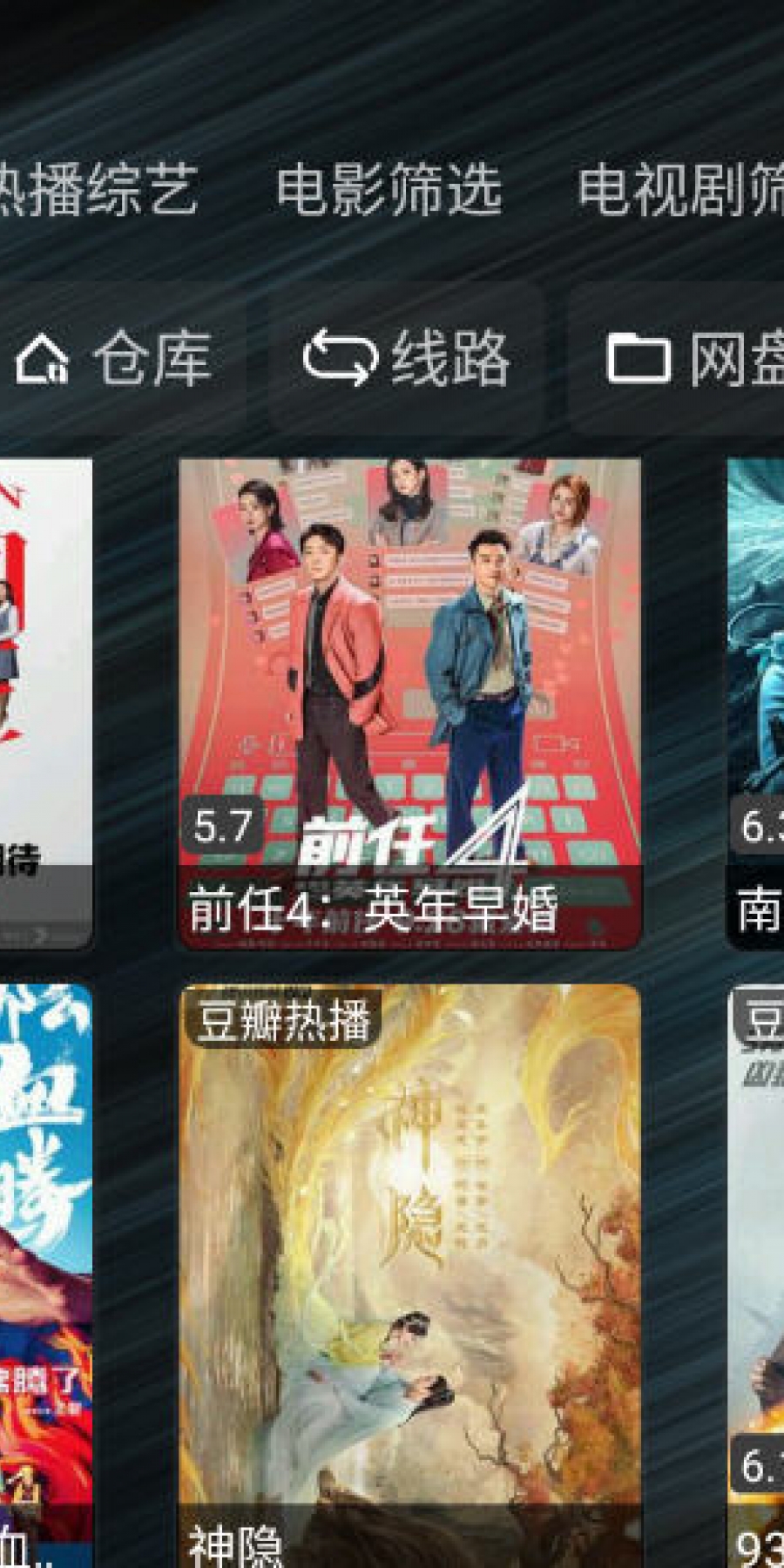This screenshot has width=784, height=1568.
Task: Open the 网盘 folder button
Action: point(676,357)
